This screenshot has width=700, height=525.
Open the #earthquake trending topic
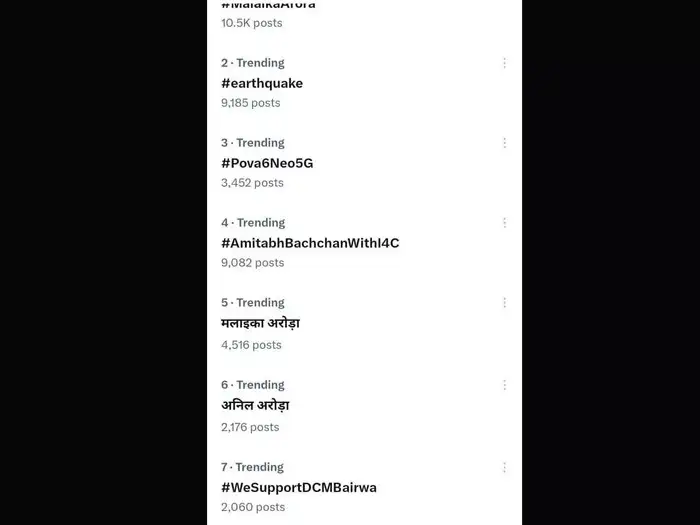point(262,83)
